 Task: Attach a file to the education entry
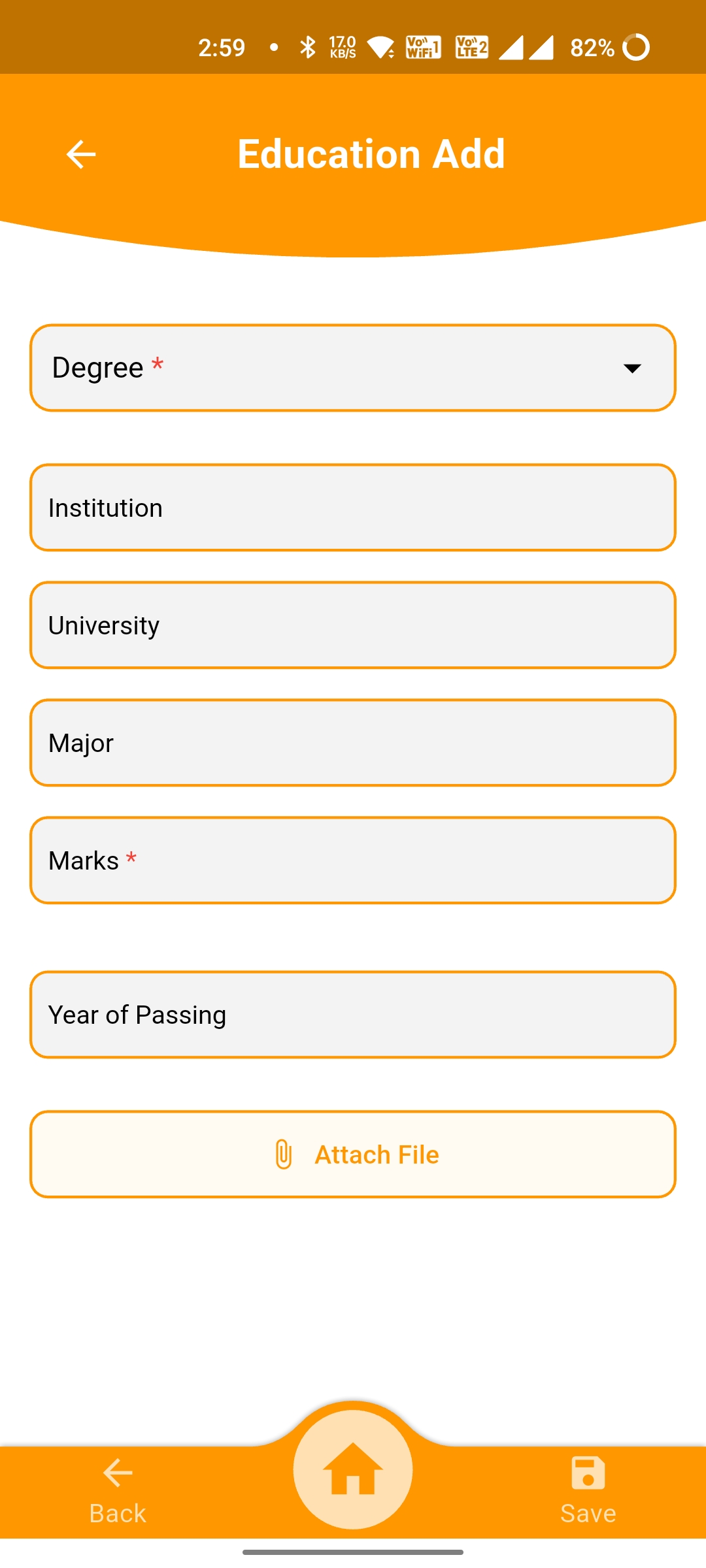tap(353, 1154)
